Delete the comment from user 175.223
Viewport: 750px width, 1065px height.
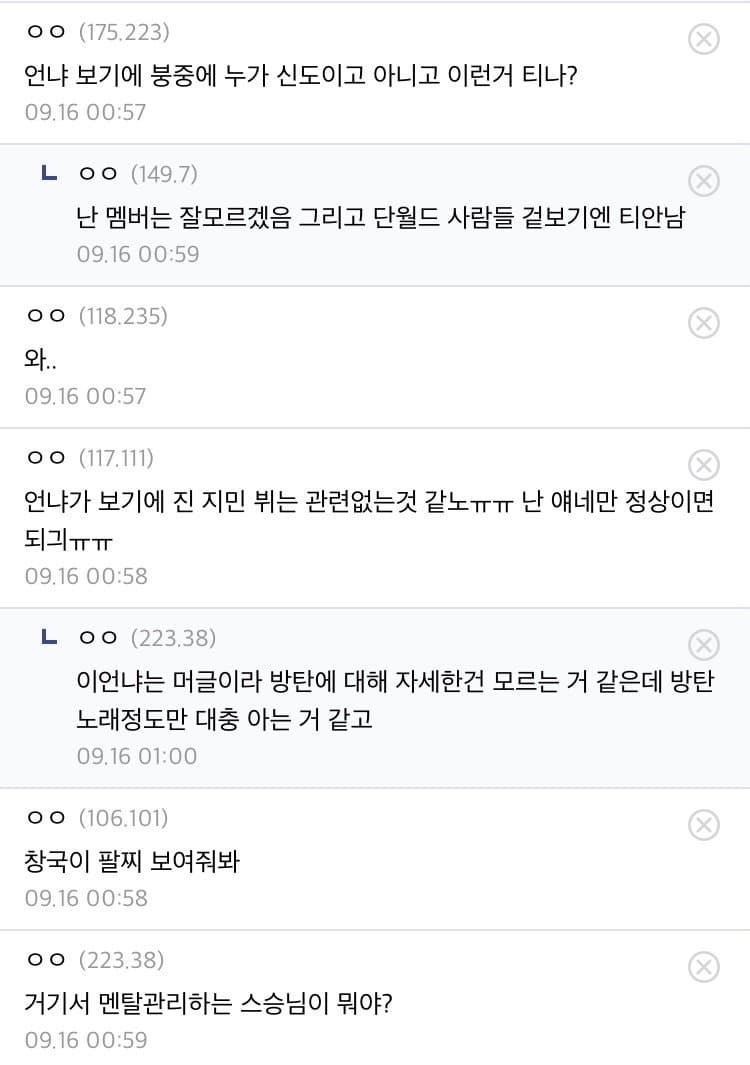pos(704,39)
